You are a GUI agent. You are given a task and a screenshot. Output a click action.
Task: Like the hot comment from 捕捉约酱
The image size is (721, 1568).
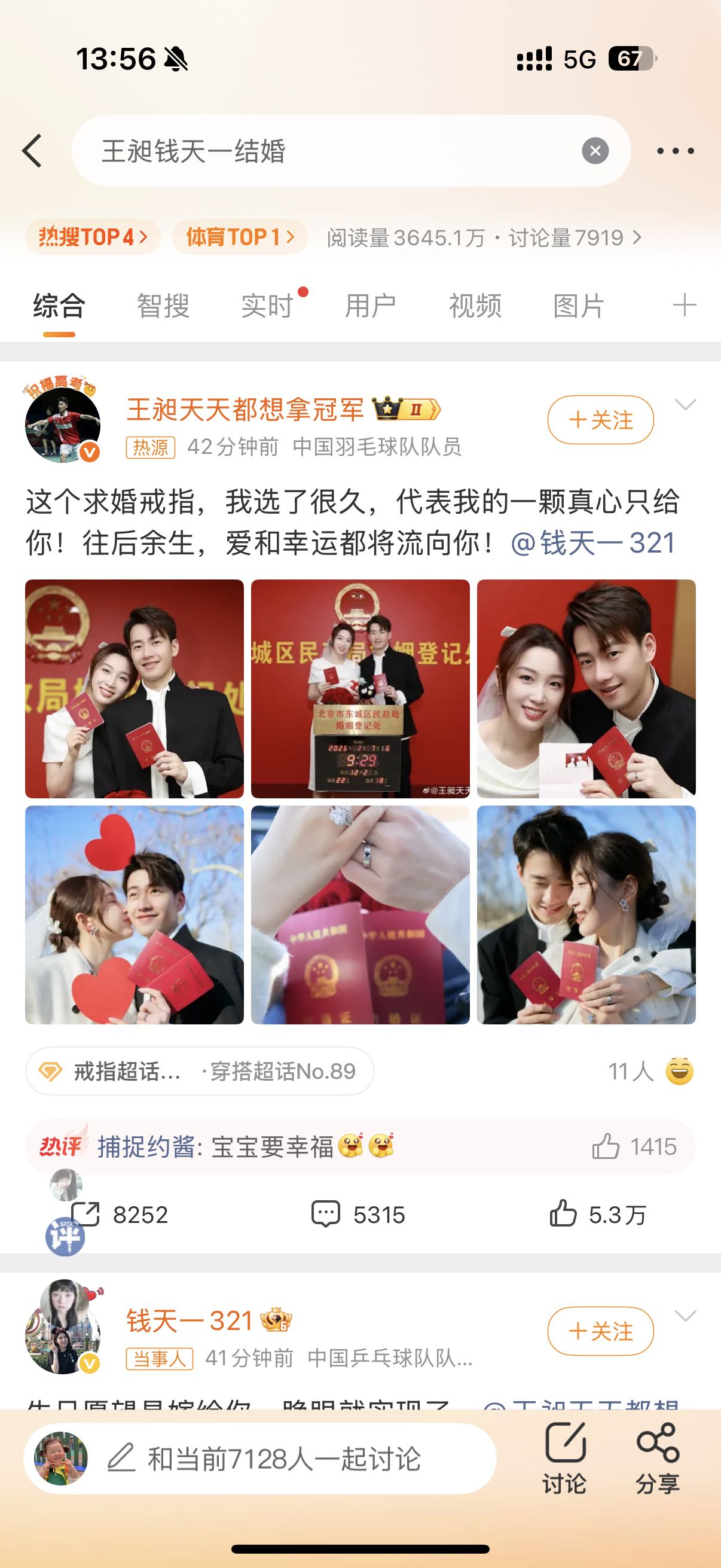point(606,1147)
